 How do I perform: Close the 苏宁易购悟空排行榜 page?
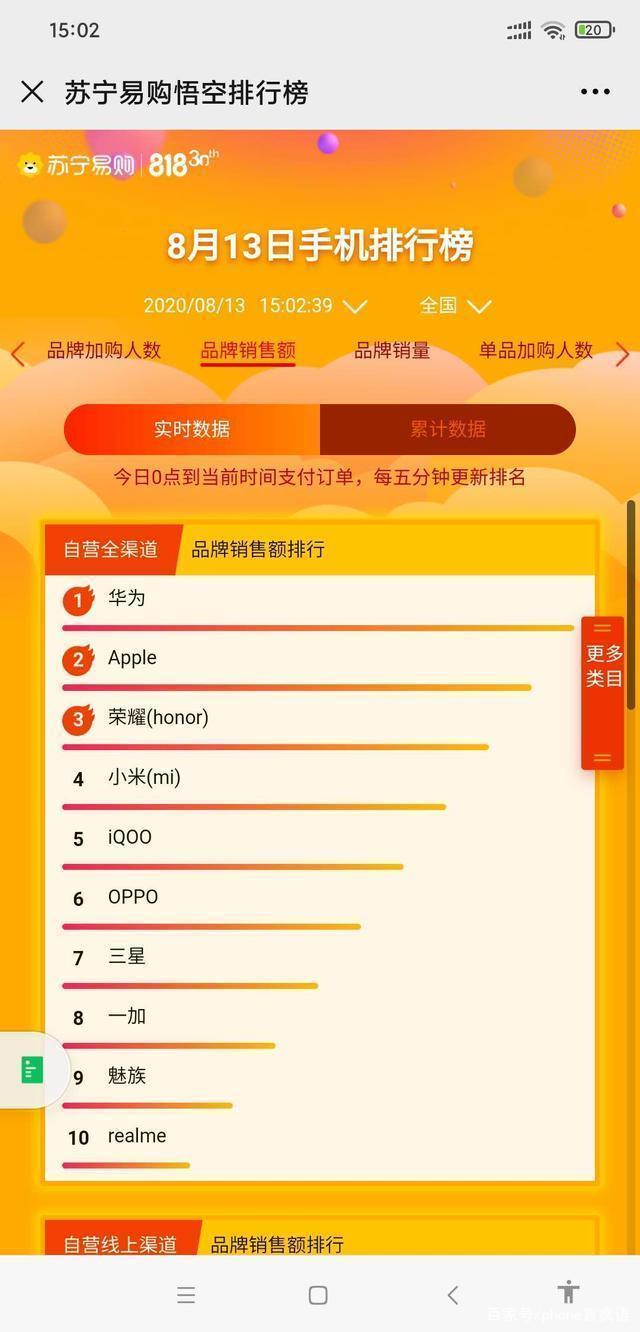click(32, 92)
